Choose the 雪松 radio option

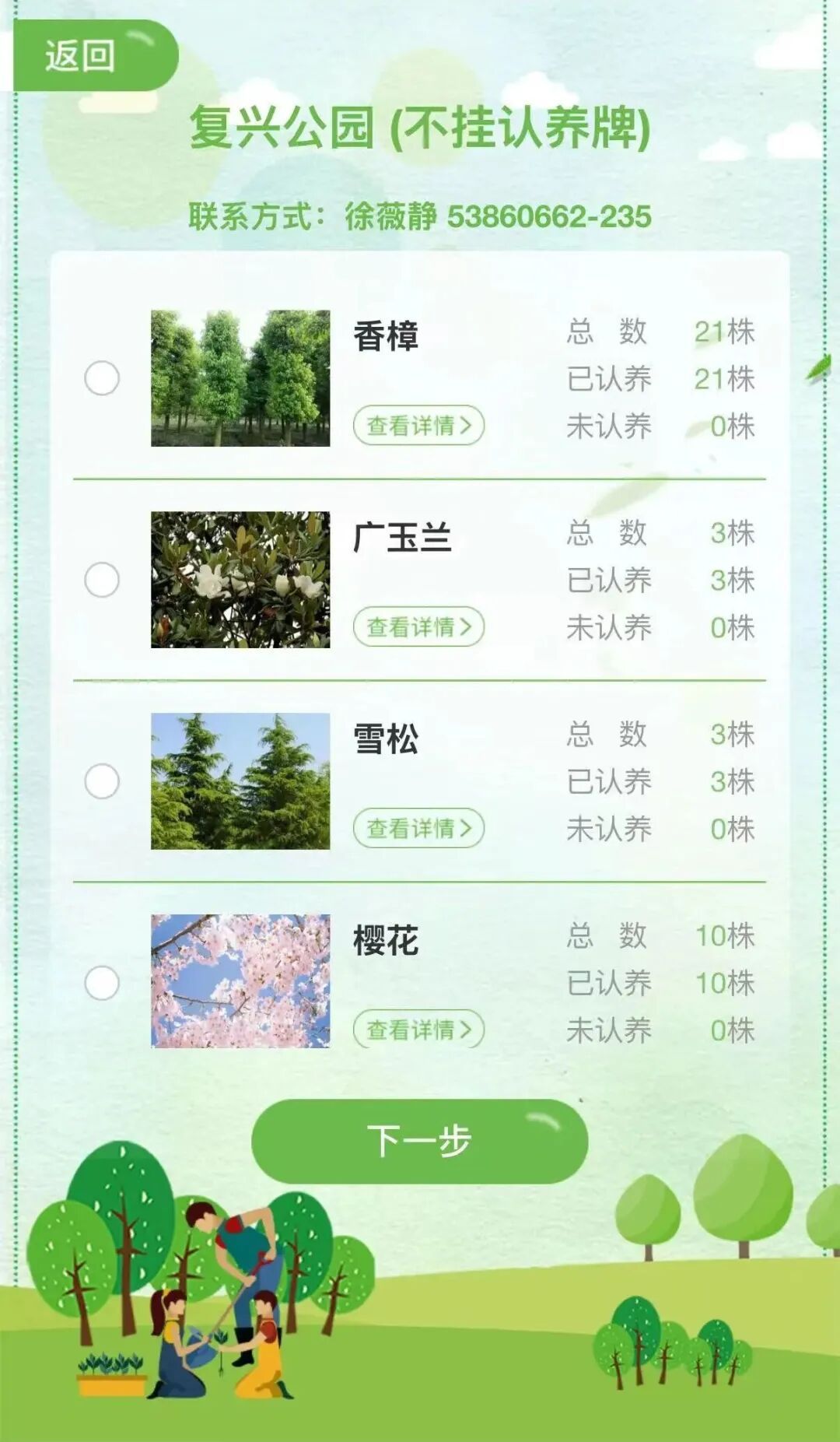(102, 781)
